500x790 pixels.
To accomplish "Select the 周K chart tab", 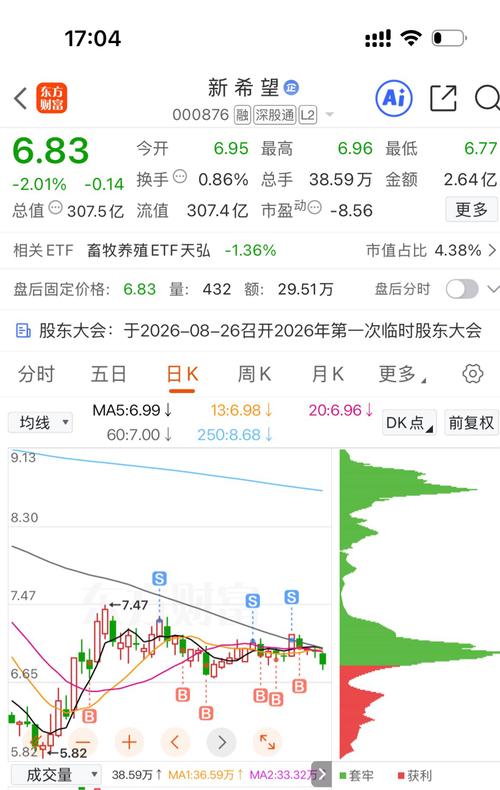I will point(255,374).
